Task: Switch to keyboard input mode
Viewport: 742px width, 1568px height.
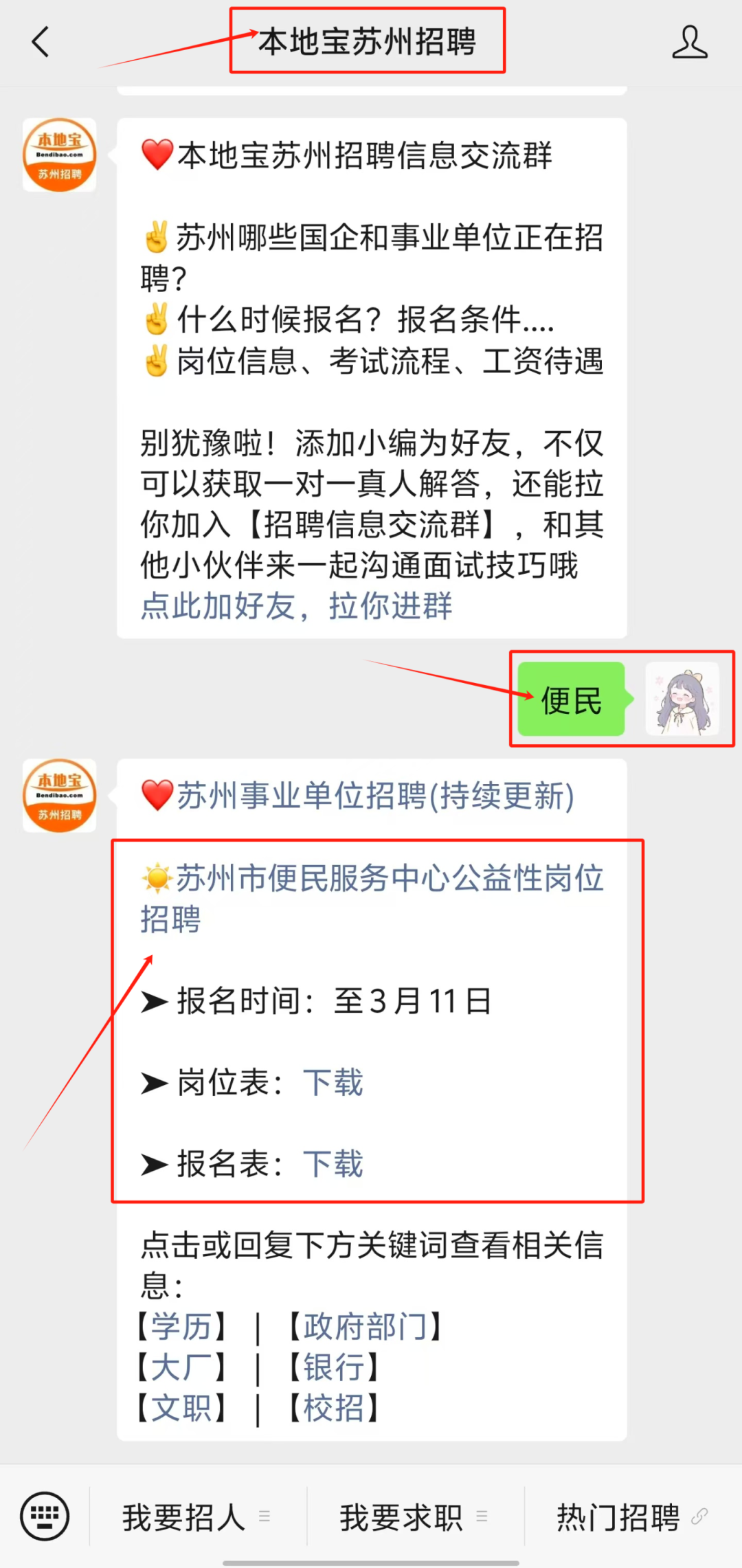Action: (45, 1516)
